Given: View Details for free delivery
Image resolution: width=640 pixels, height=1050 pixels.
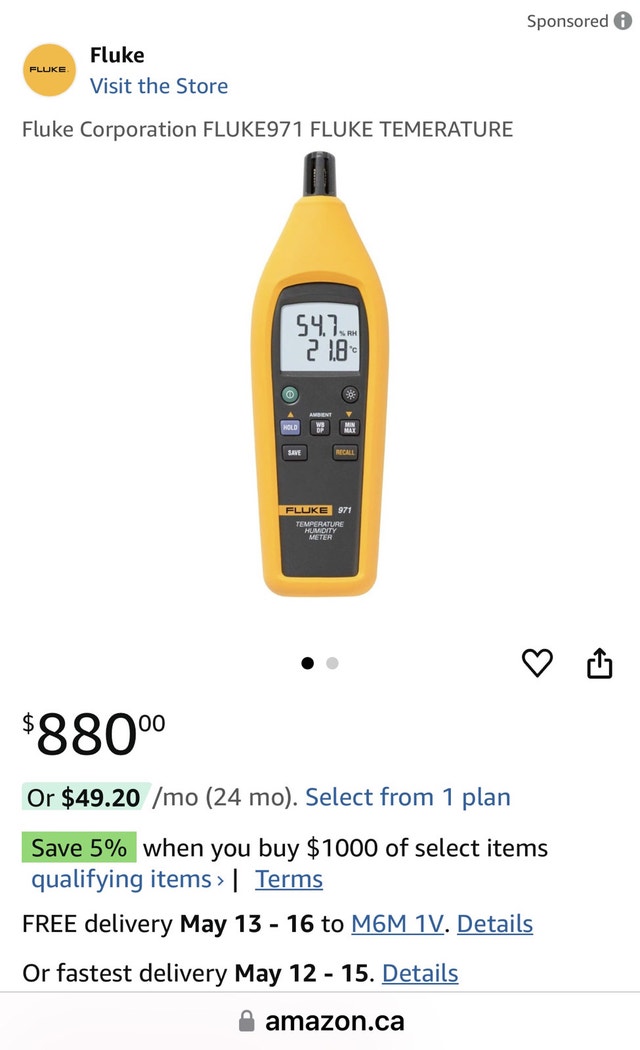Looking at the screenshot, I should [x=495, y=924].
